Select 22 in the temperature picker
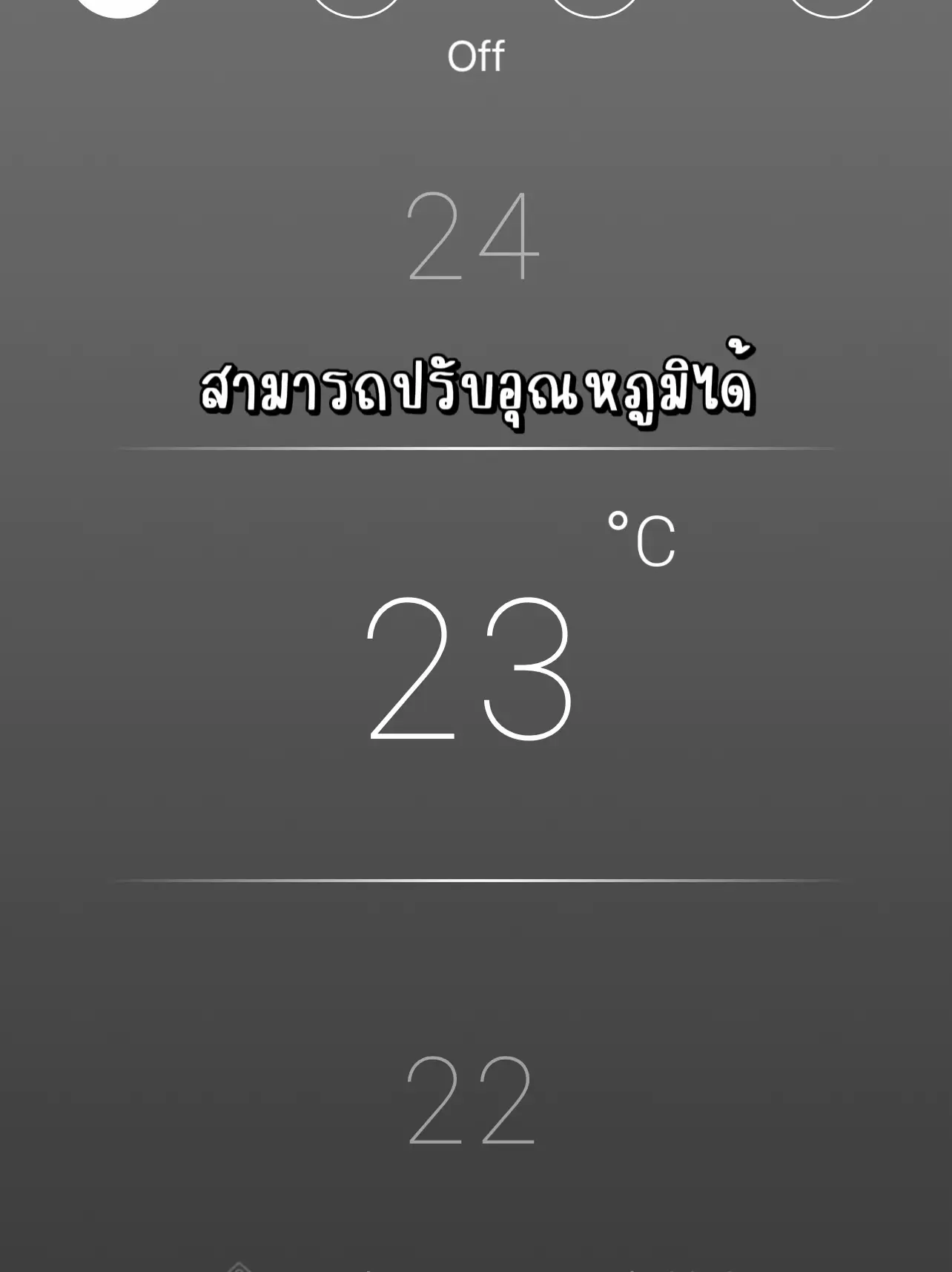Viewport: 952px width, 1272px height. [472, 1100]
